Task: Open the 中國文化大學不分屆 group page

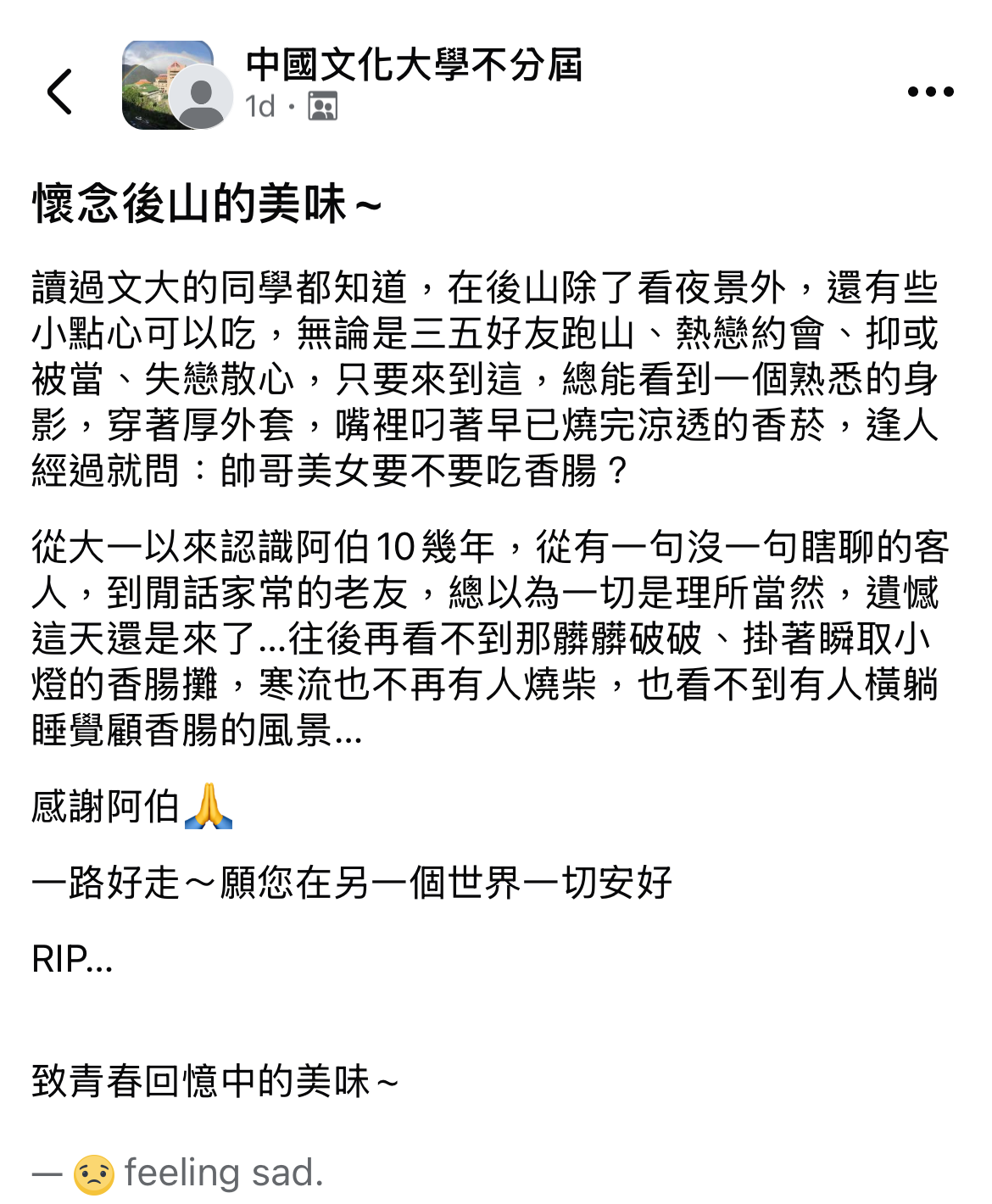Action: pos(414,64)
